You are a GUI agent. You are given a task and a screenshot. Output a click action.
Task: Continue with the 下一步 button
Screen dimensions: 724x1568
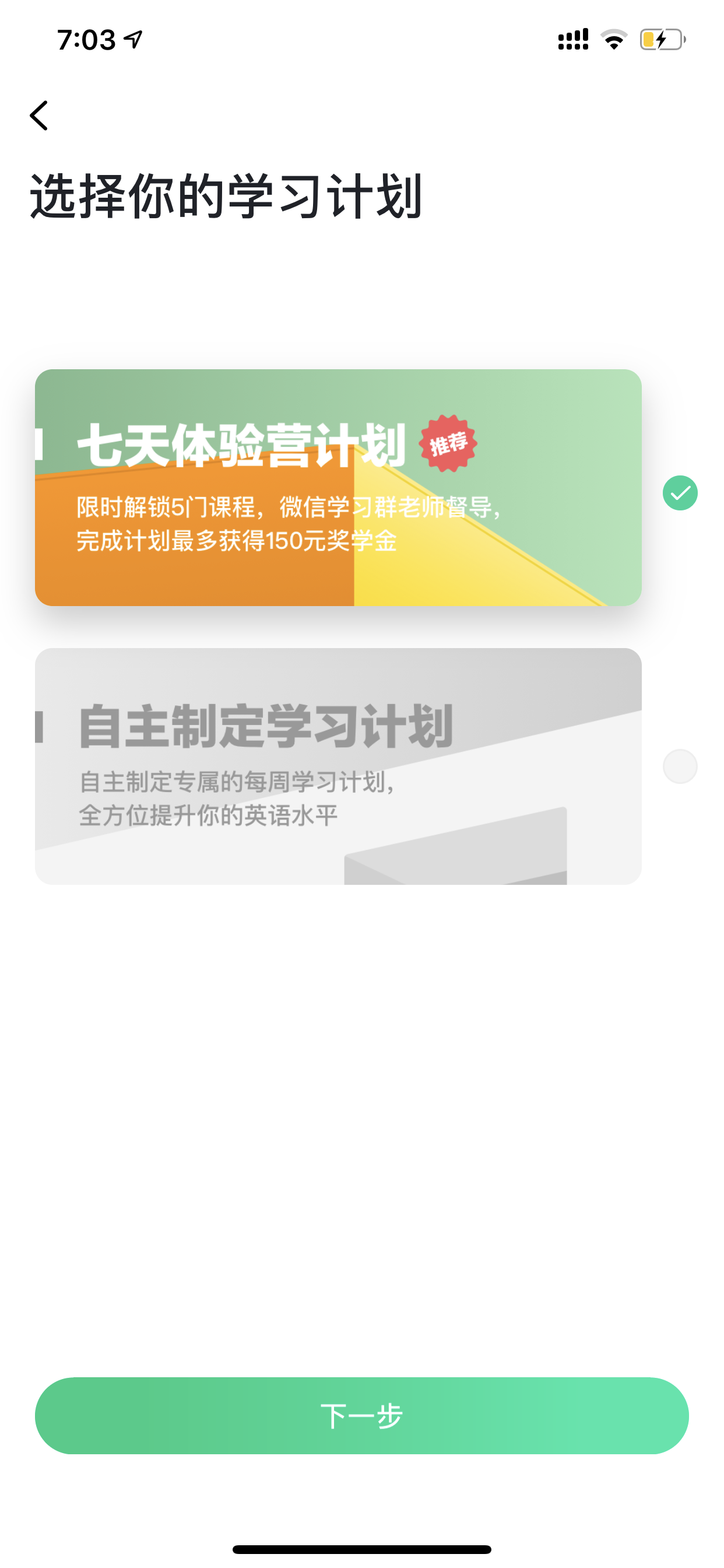tap(362, 1416)
